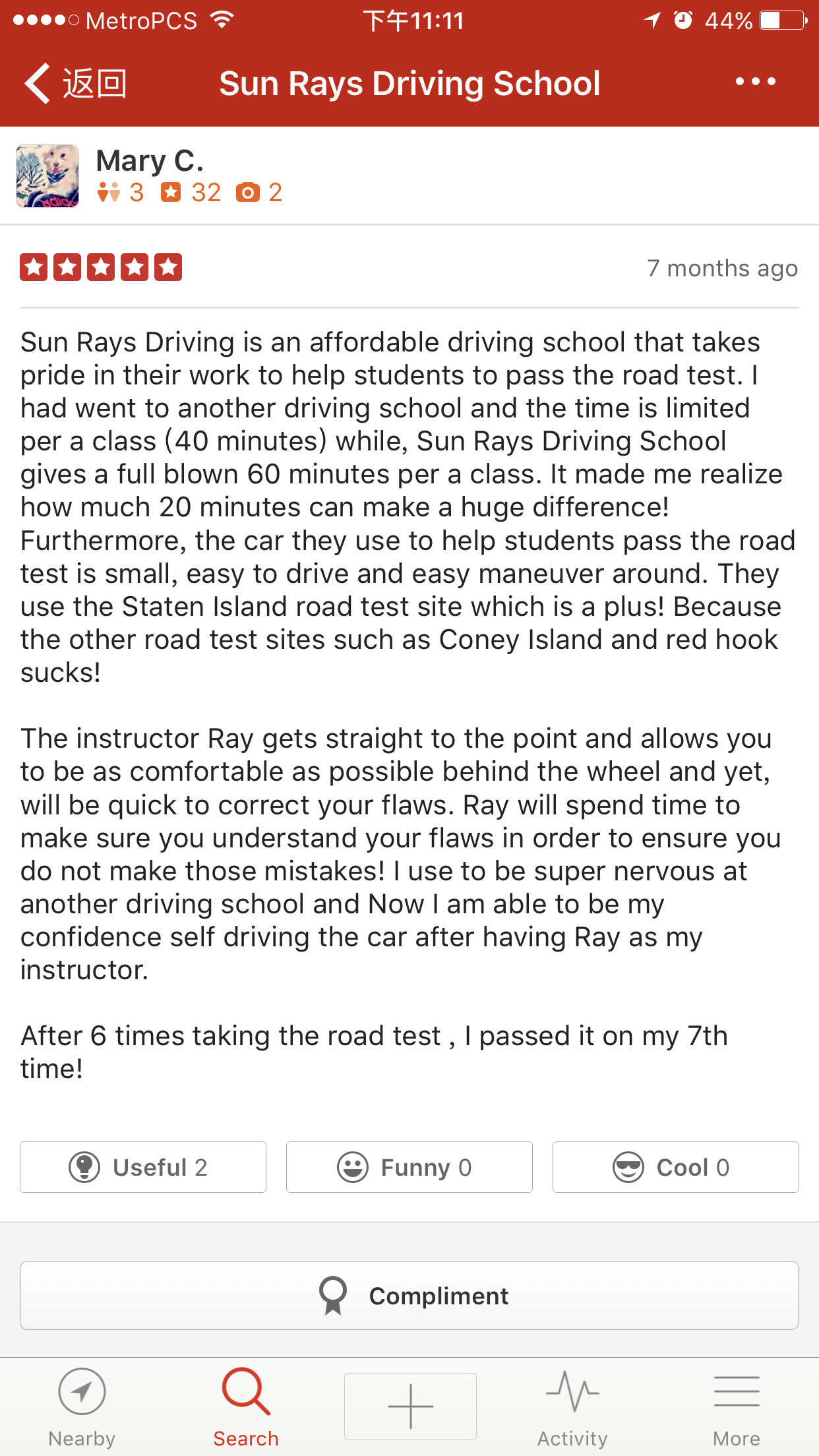Mark this review as Useful
This screenshot has height=1456, width=819.
pyautogui.click(x=143, y=1167)
